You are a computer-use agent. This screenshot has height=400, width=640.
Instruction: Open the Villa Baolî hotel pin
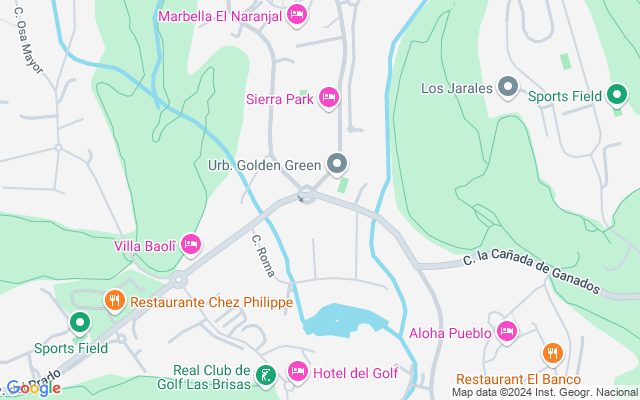pos(191,245)
